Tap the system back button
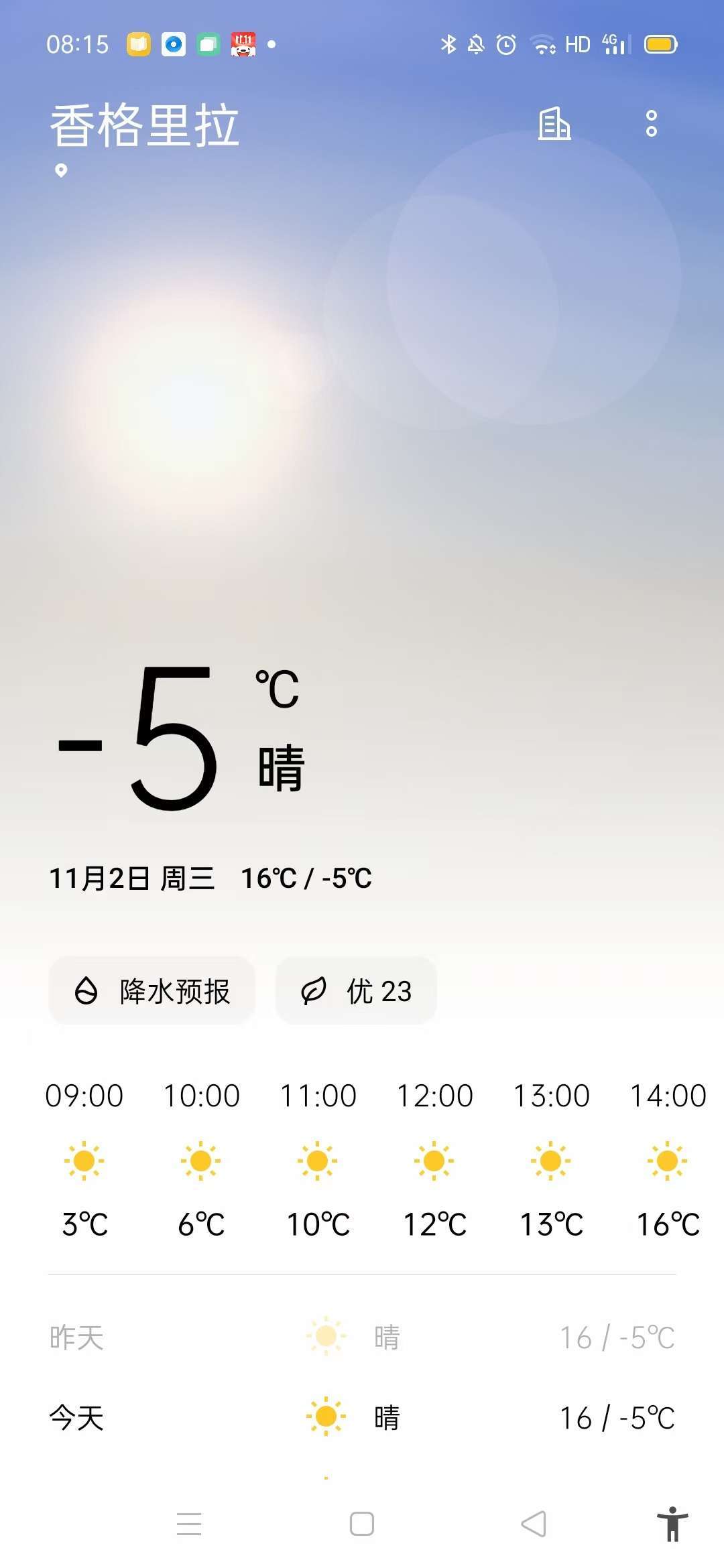This screenshot has width=724, height=1568. click(x=534, y=1524)
